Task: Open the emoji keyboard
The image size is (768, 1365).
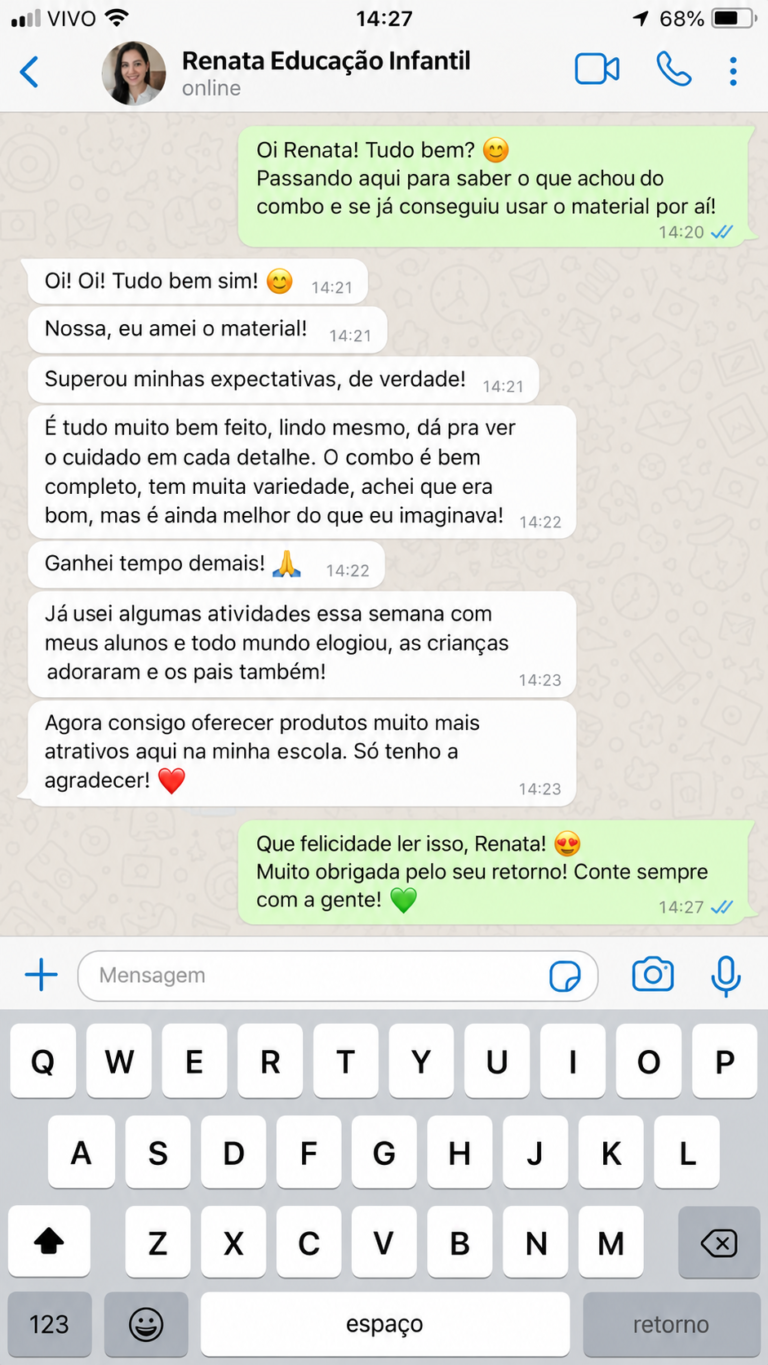Action: point(146,1325)
